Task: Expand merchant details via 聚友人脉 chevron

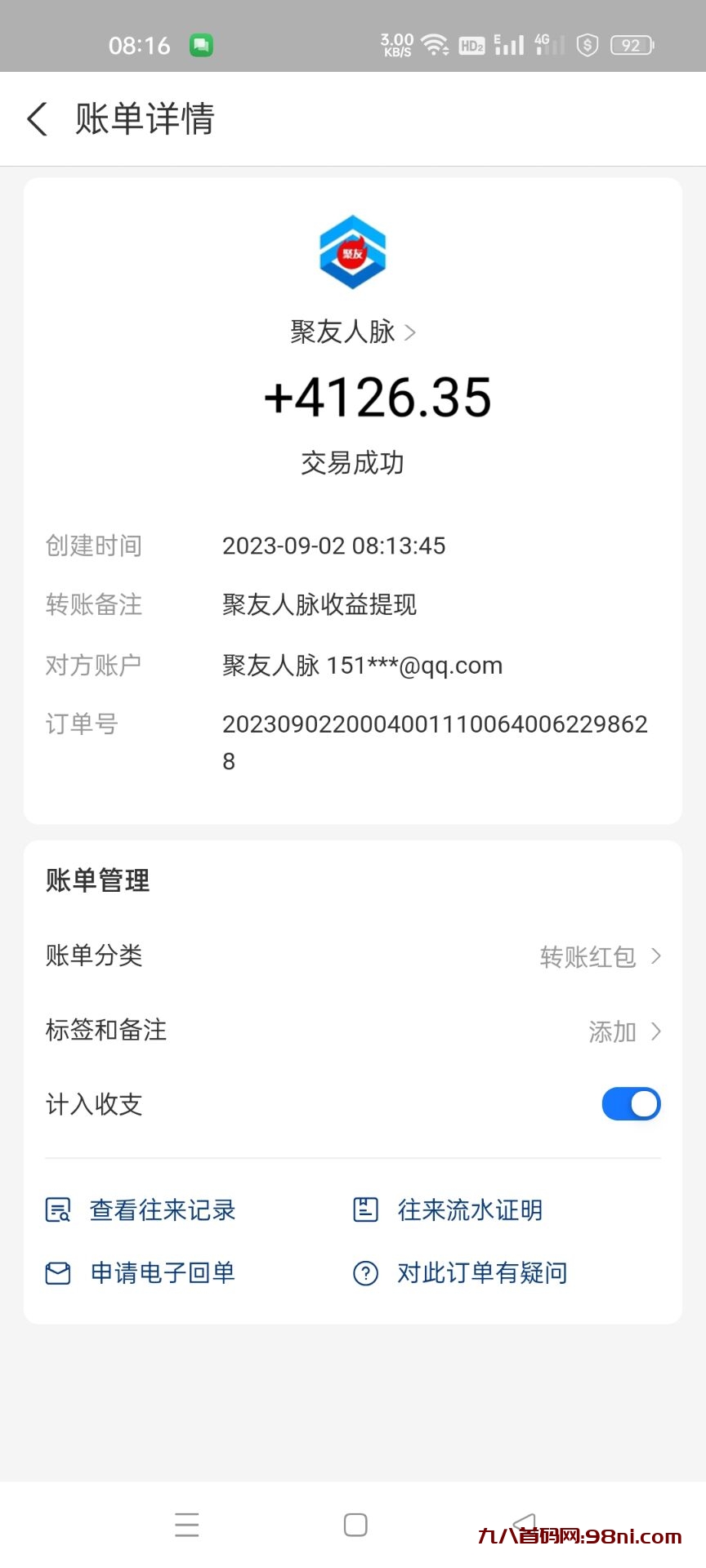Action: coord(409,332)
